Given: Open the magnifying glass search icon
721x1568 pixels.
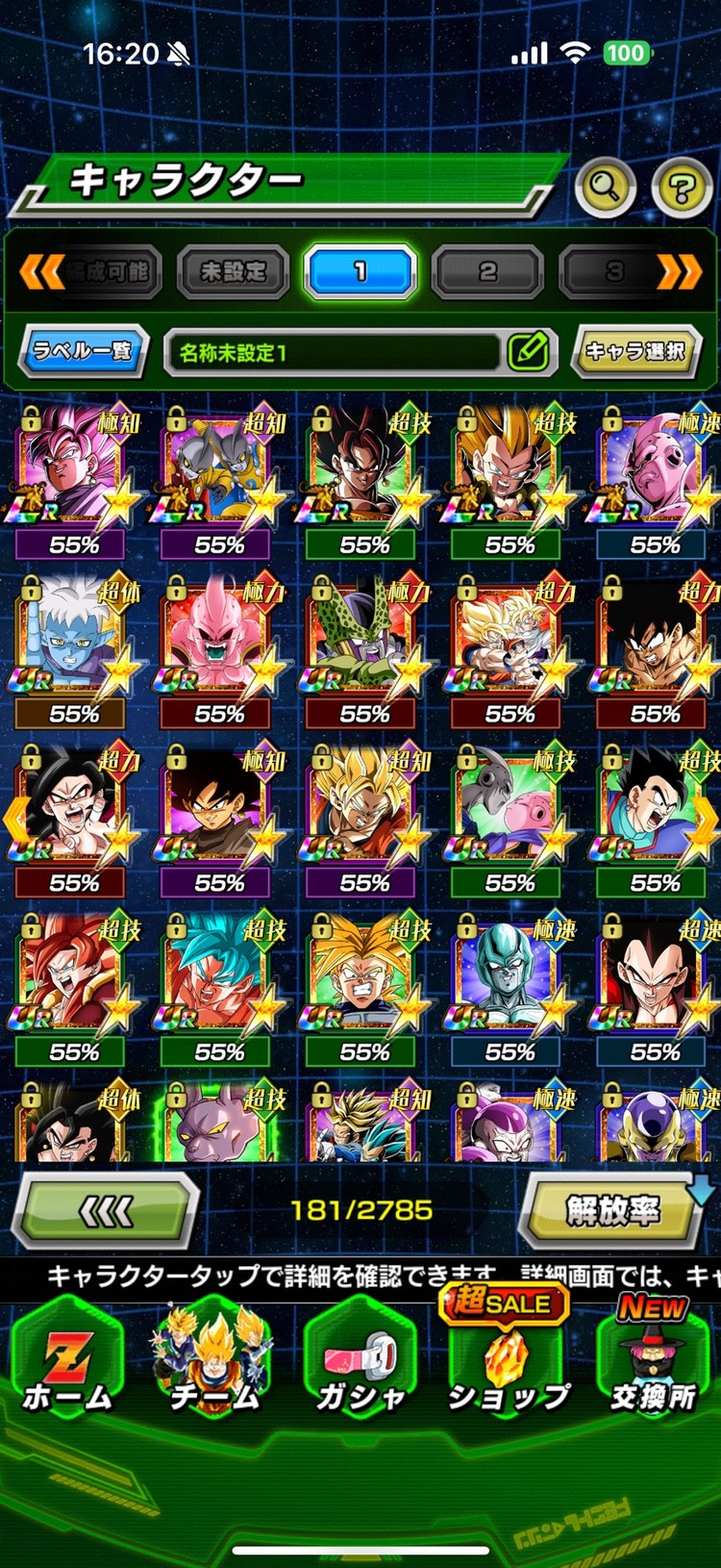Looking at the screenshot, I should click(605, 186).
